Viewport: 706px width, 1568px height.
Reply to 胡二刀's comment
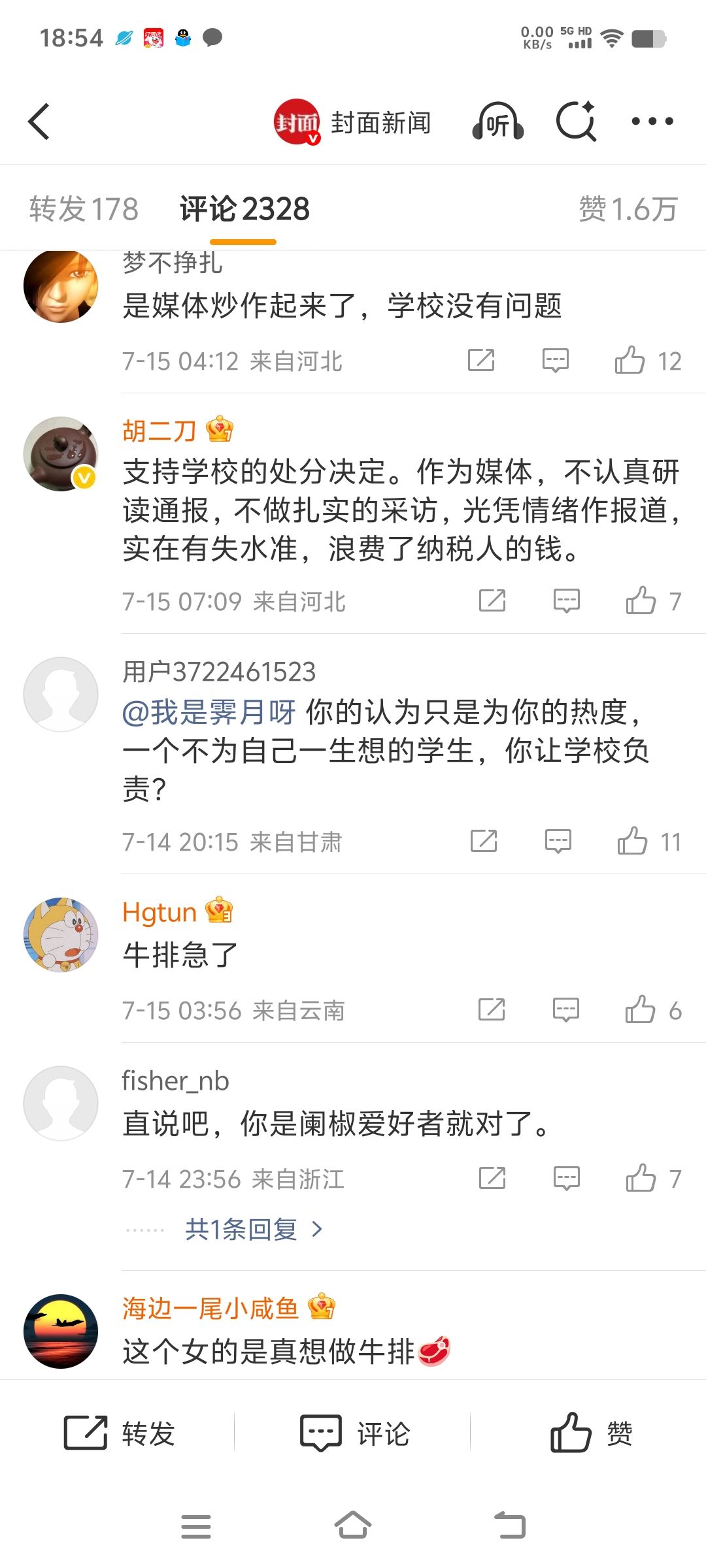tap(566, 600)
